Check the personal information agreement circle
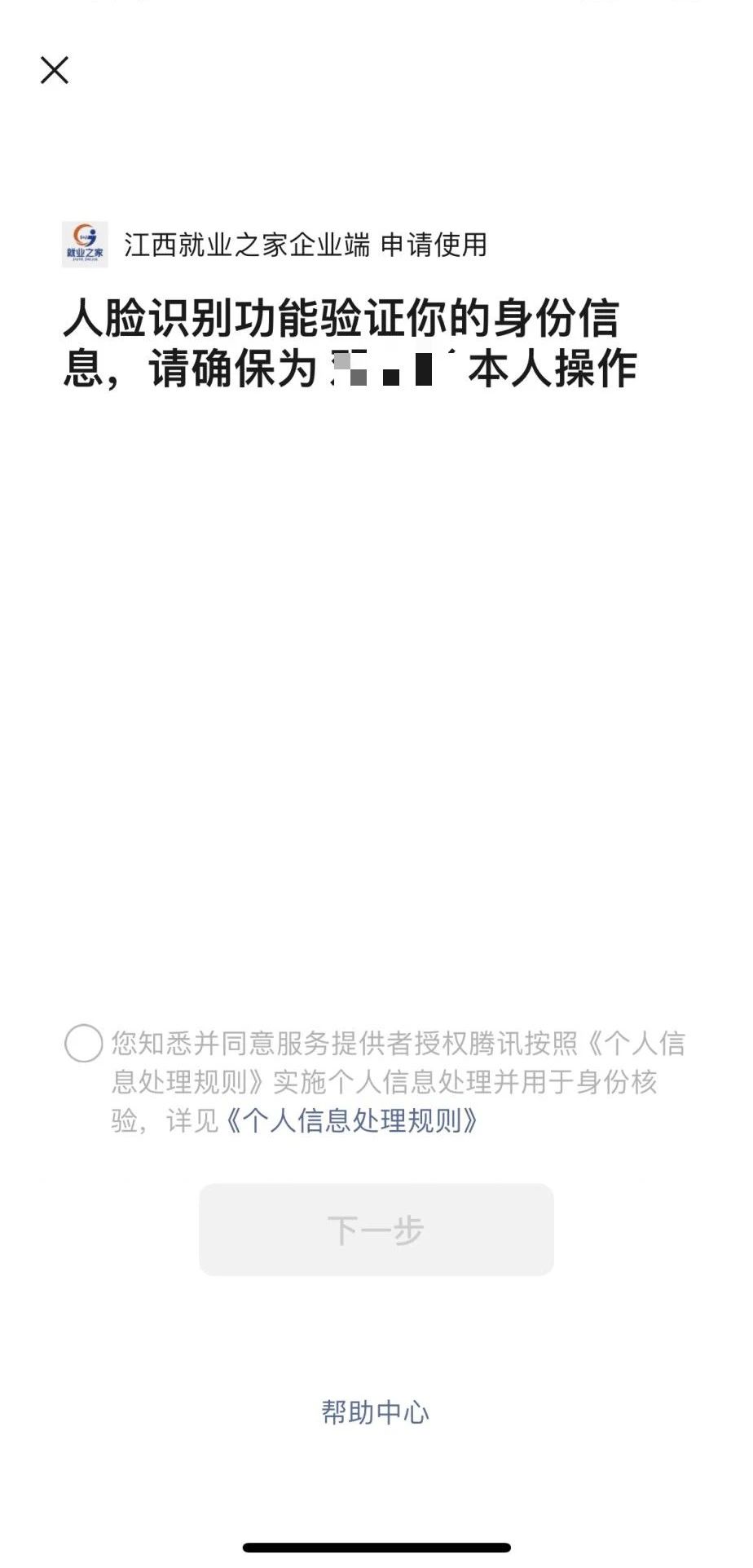Image resolution: width=753 pixels, height=1568 pixels. [83, 1043]
